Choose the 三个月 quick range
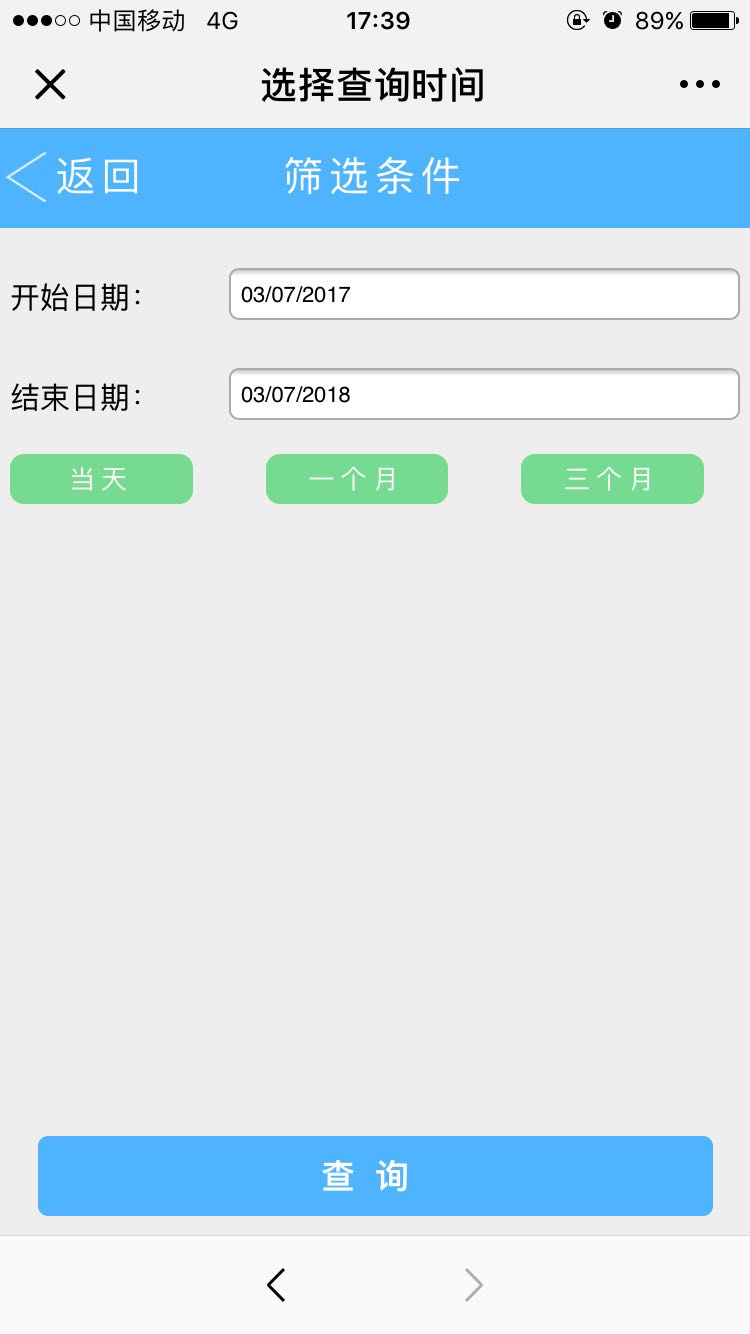The image size is (750, 1334). (x=612, y=479)
